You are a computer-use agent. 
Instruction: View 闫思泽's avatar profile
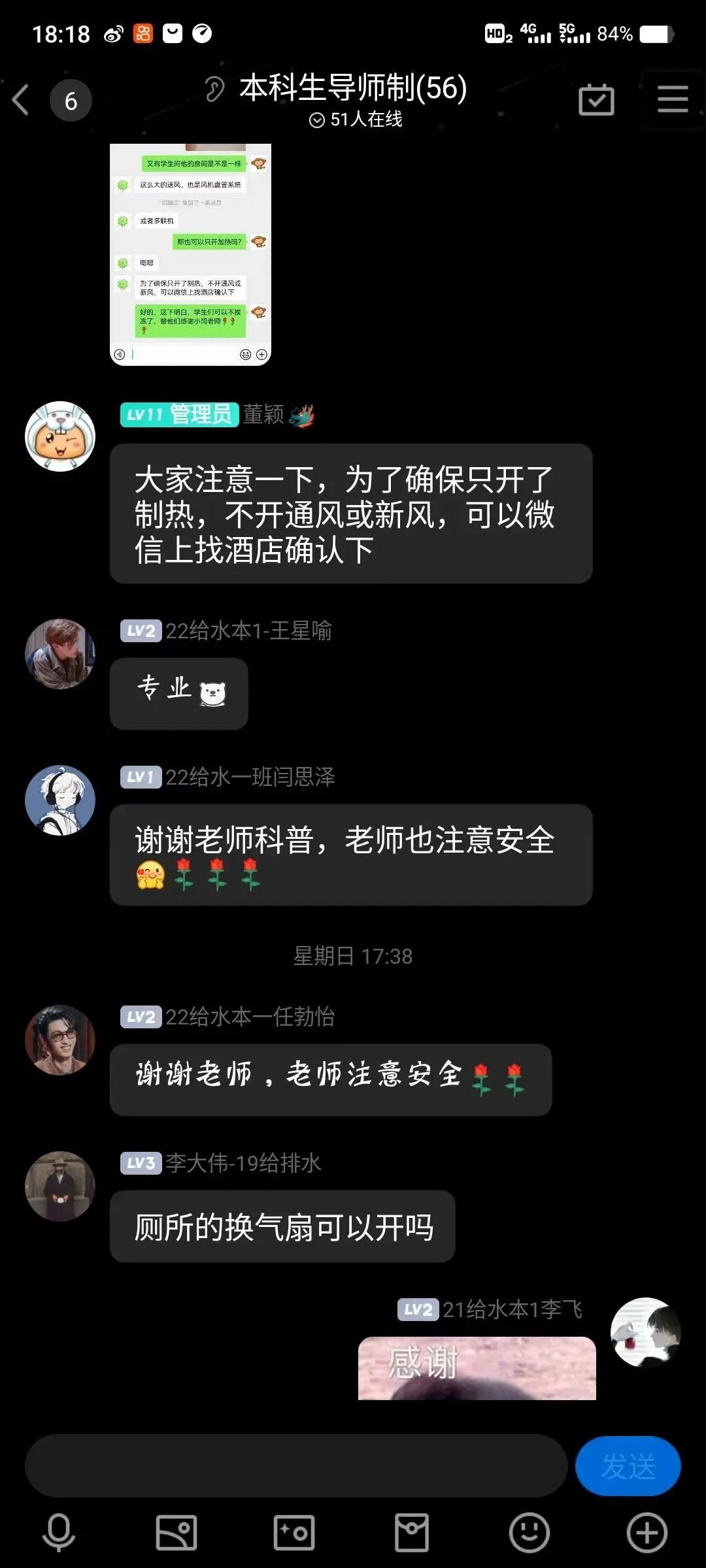pos(60,800)
